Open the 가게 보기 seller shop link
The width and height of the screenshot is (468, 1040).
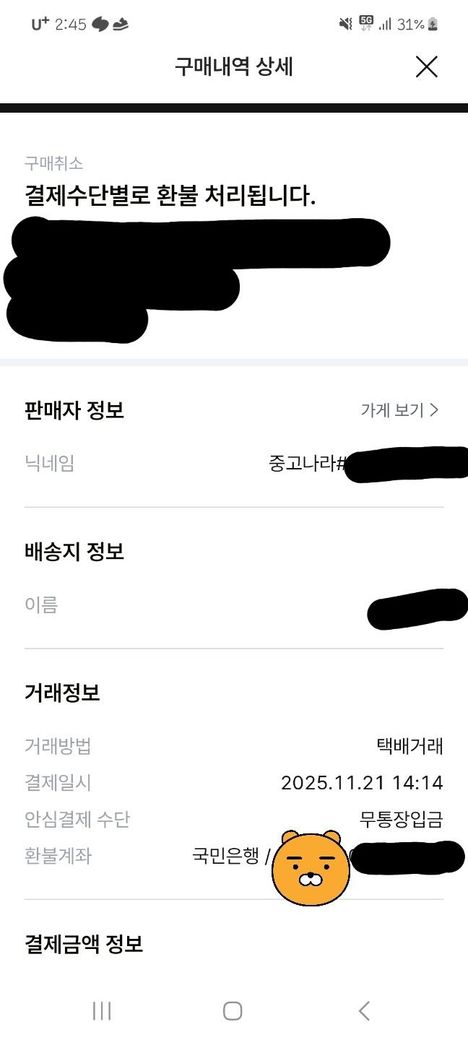[x=400, y=411]
